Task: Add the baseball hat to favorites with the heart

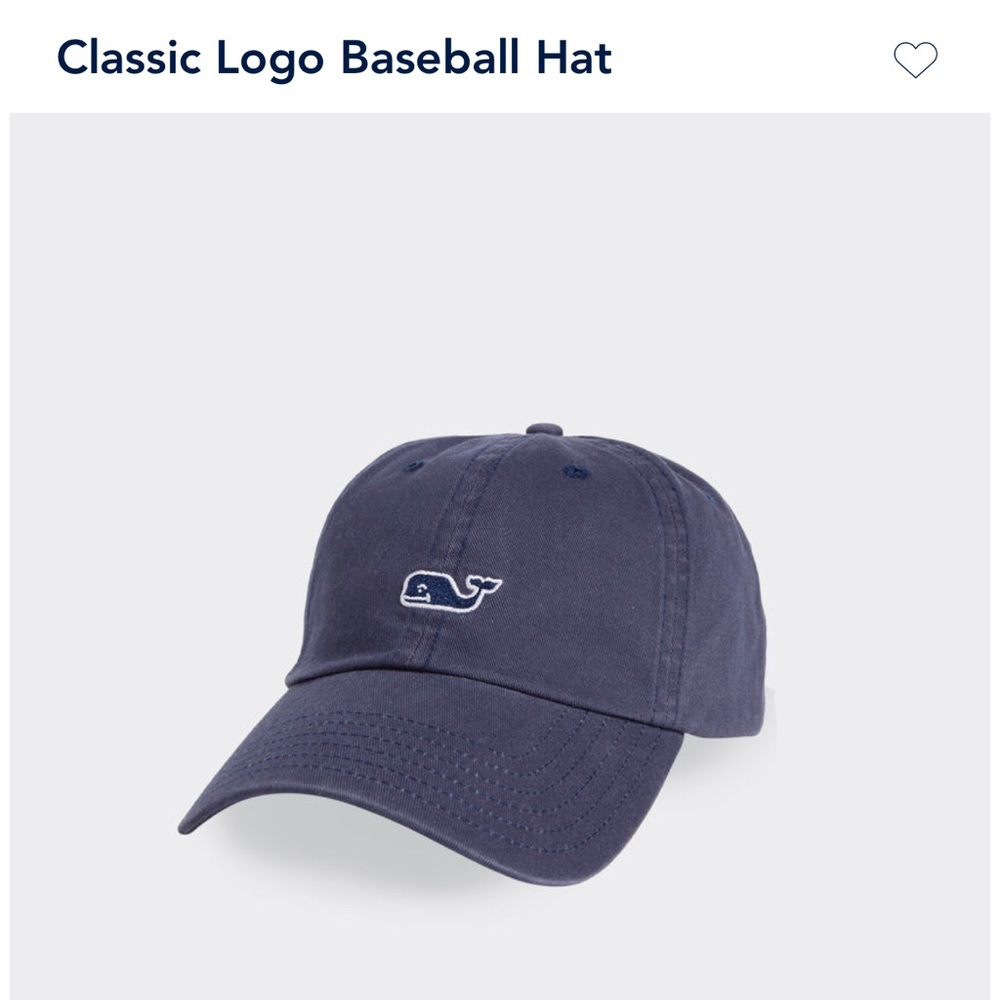Action: [x=915, y=60]
